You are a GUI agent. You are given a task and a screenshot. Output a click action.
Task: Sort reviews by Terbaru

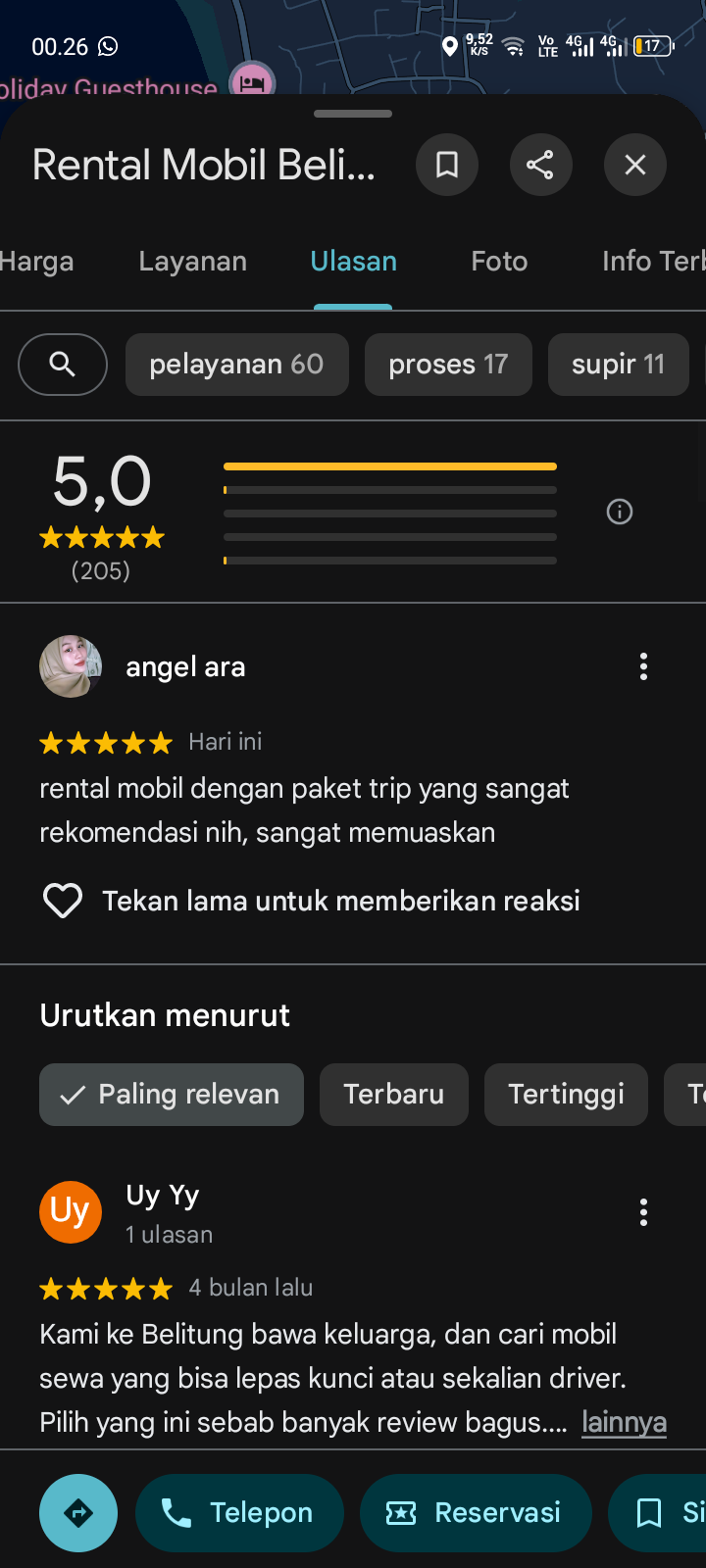tap(393, 1095)
